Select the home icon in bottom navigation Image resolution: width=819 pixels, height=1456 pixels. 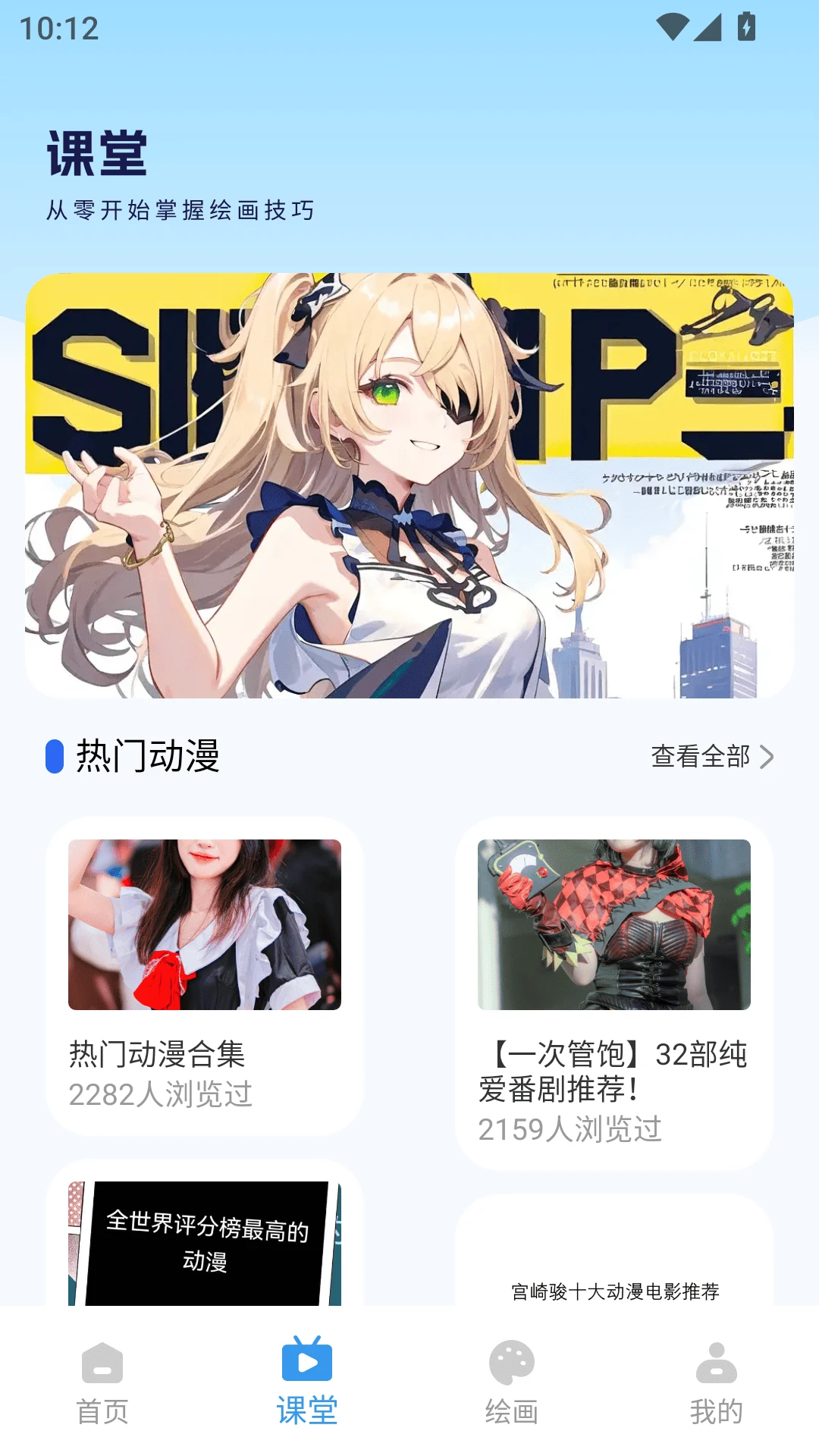(x=102, y=1363)
